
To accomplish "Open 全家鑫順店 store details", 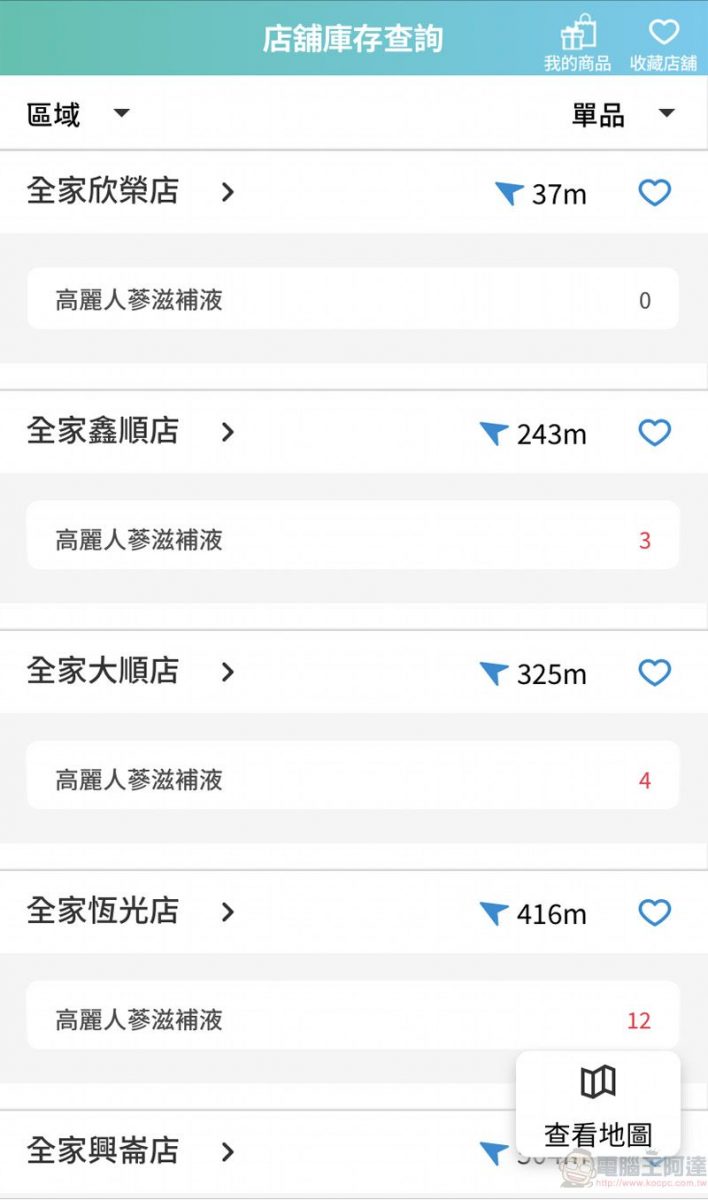I will tap(130, 431).
